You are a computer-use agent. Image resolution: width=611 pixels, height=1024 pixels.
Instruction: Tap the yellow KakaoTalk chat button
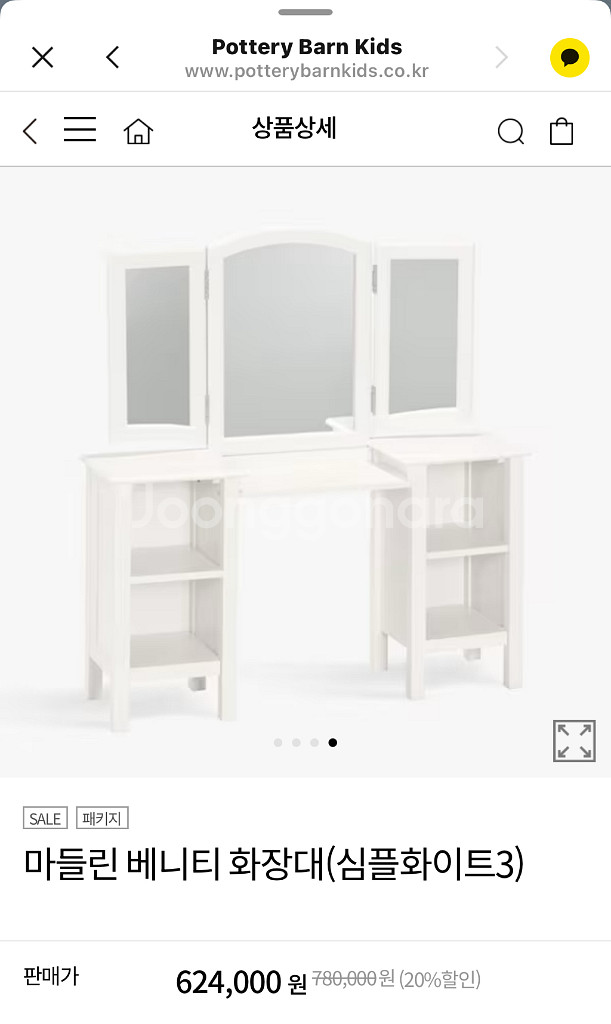[569, 58]
